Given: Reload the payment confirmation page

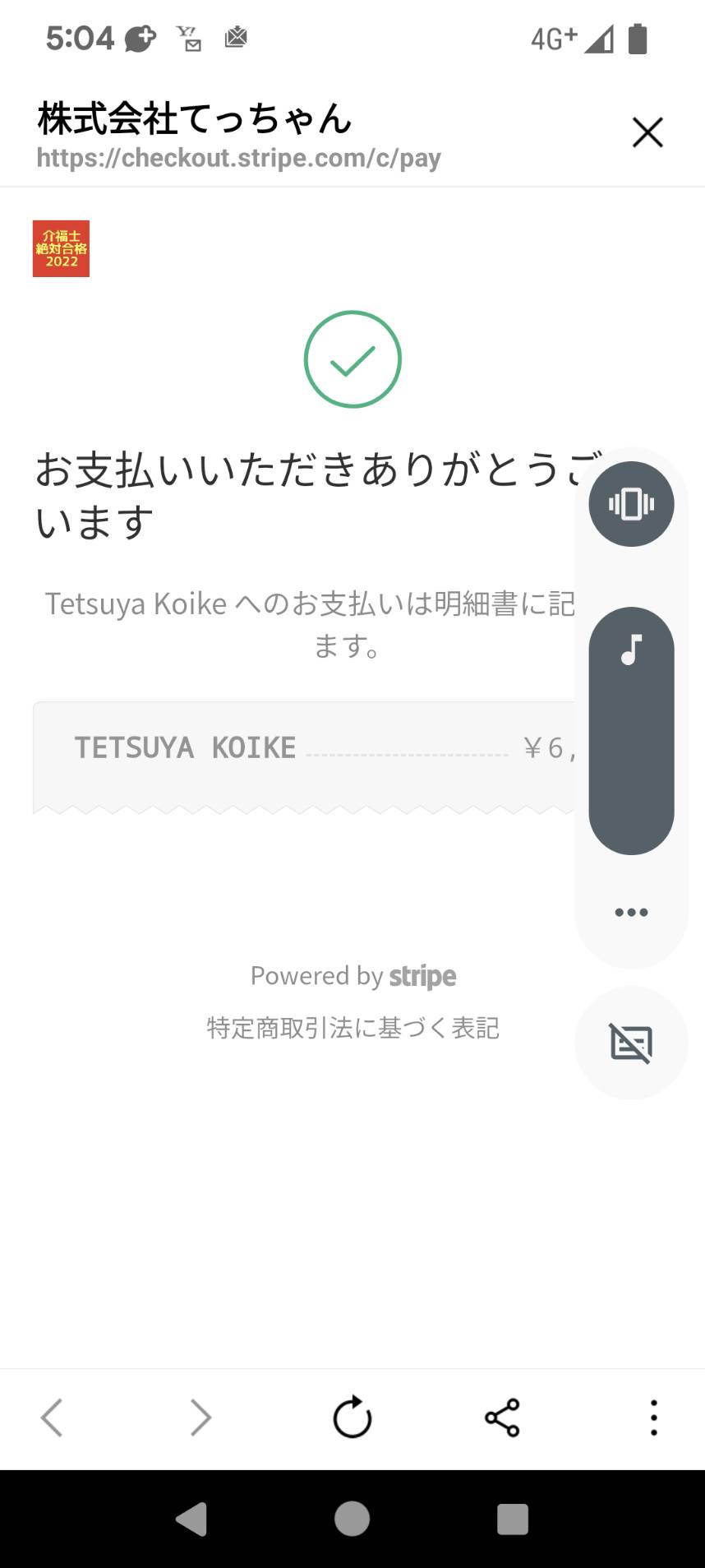Looking at the screenshot, I should [352, 1417].
